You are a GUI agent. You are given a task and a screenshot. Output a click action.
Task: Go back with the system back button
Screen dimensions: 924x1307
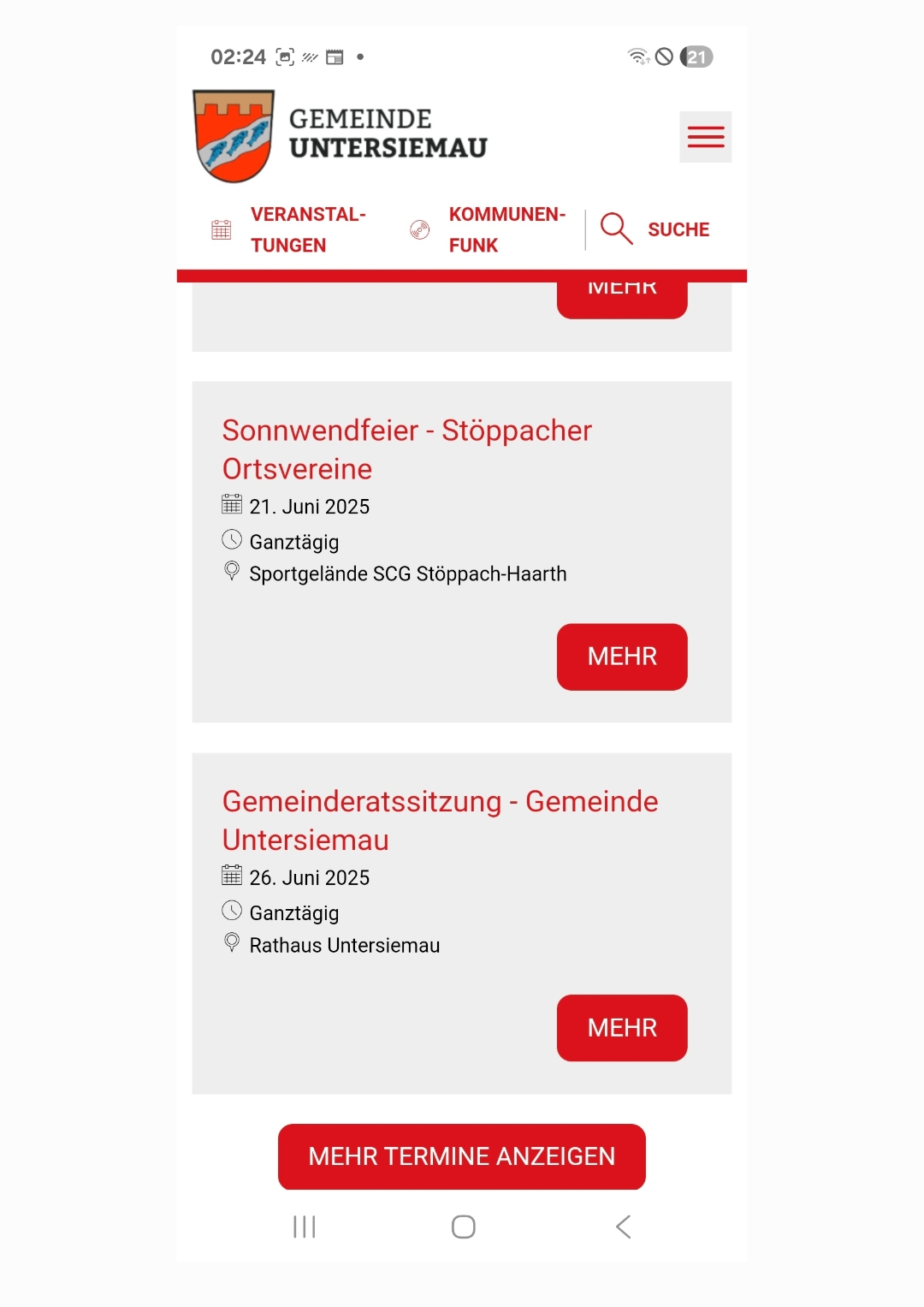[623, 1227]
